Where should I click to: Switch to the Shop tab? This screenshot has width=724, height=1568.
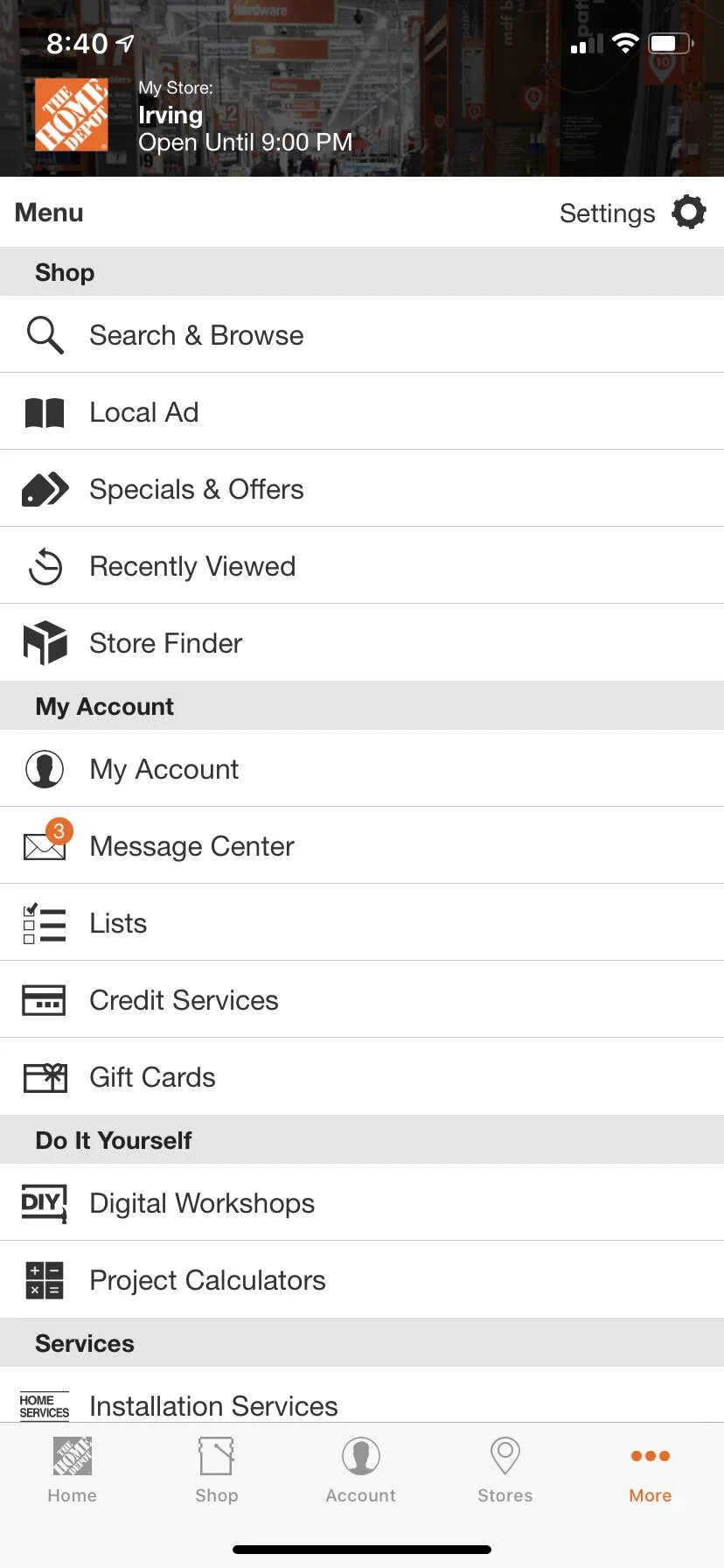click(x=217, y=1470)
